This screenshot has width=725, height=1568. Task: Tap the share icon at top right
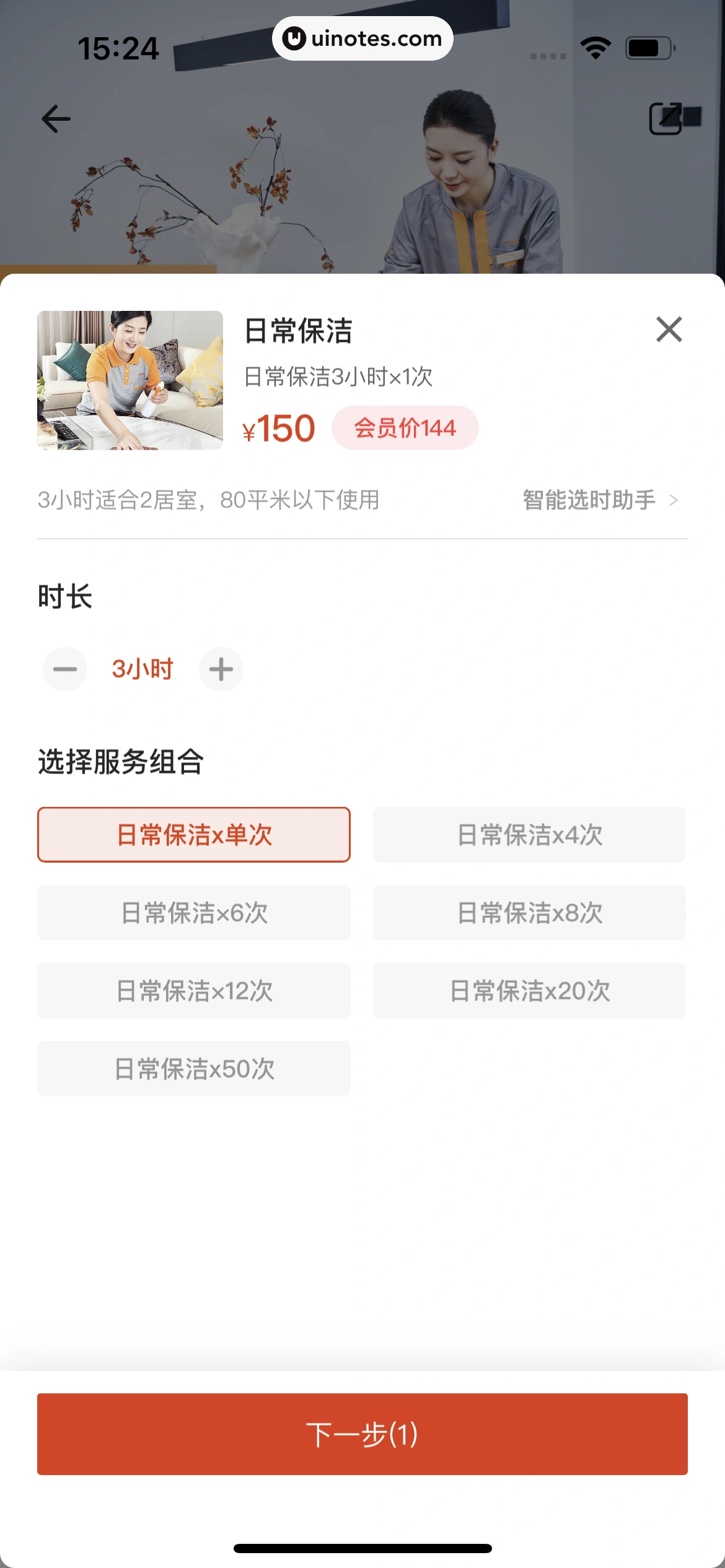click(665, 119)
